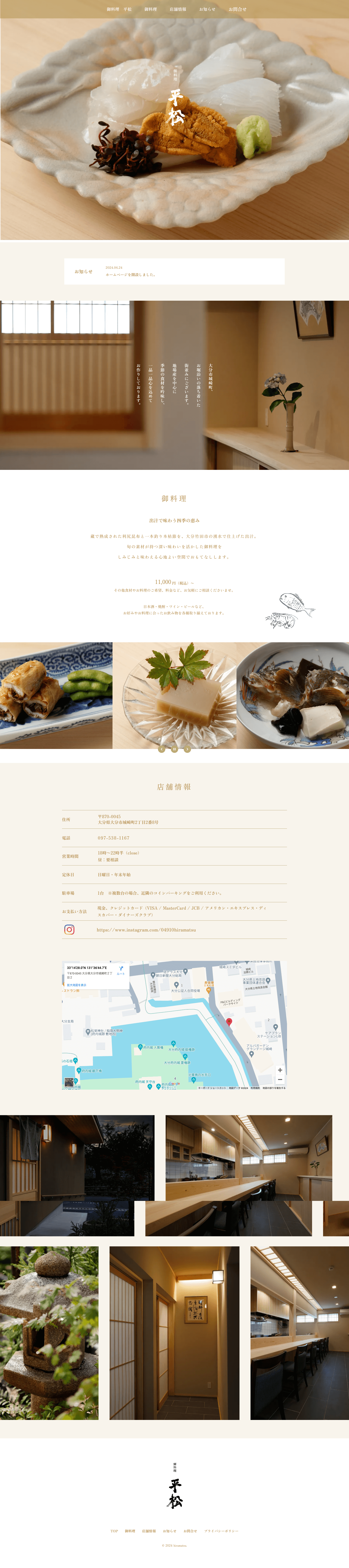349x1568 pixels.
Task: Open 御料理 平松 home link in header
Action: (119, 9)
